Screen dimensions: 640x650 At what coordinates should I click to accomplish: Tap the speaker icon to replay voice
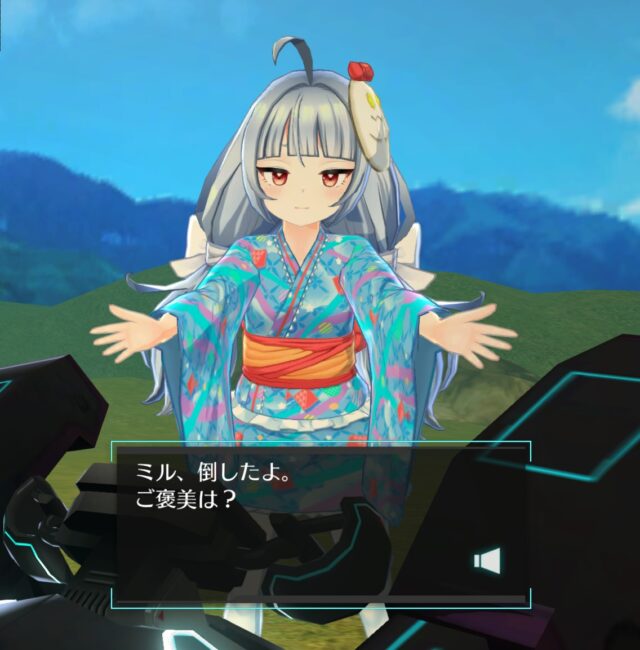(x=487, y=562)
